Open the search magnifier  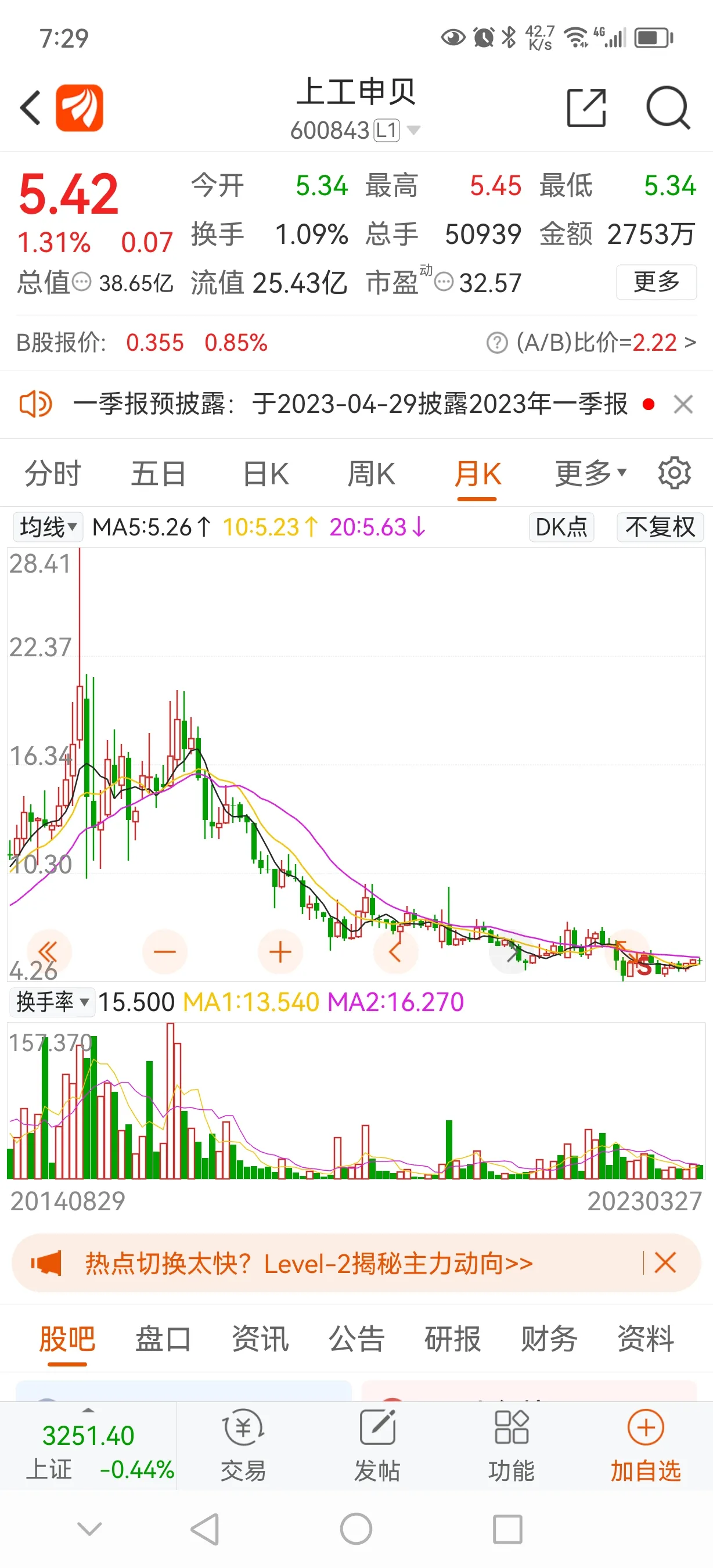tap(667, 108)
